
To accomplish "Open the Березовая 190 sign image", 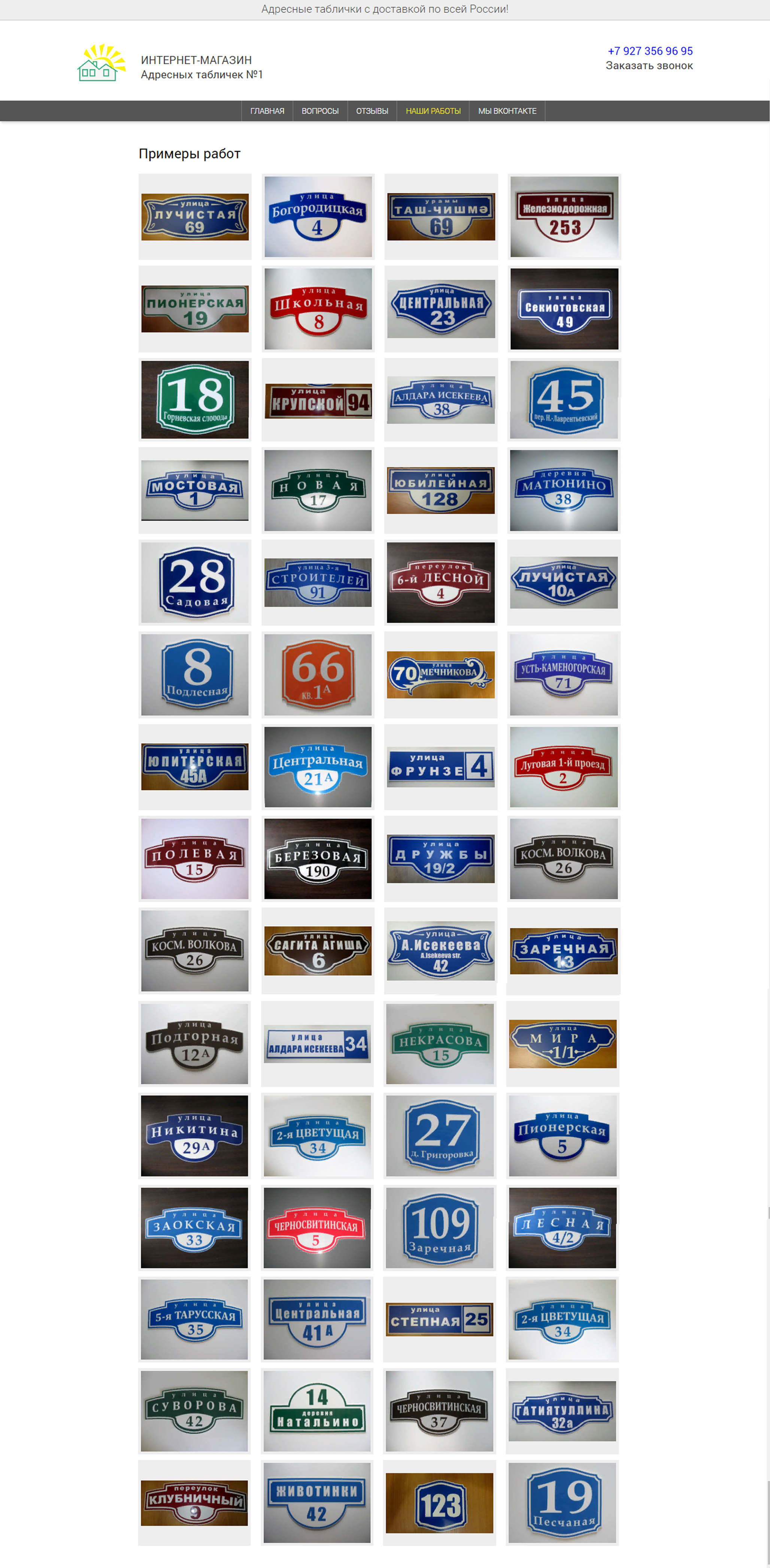I will click(x=318, y=858).
